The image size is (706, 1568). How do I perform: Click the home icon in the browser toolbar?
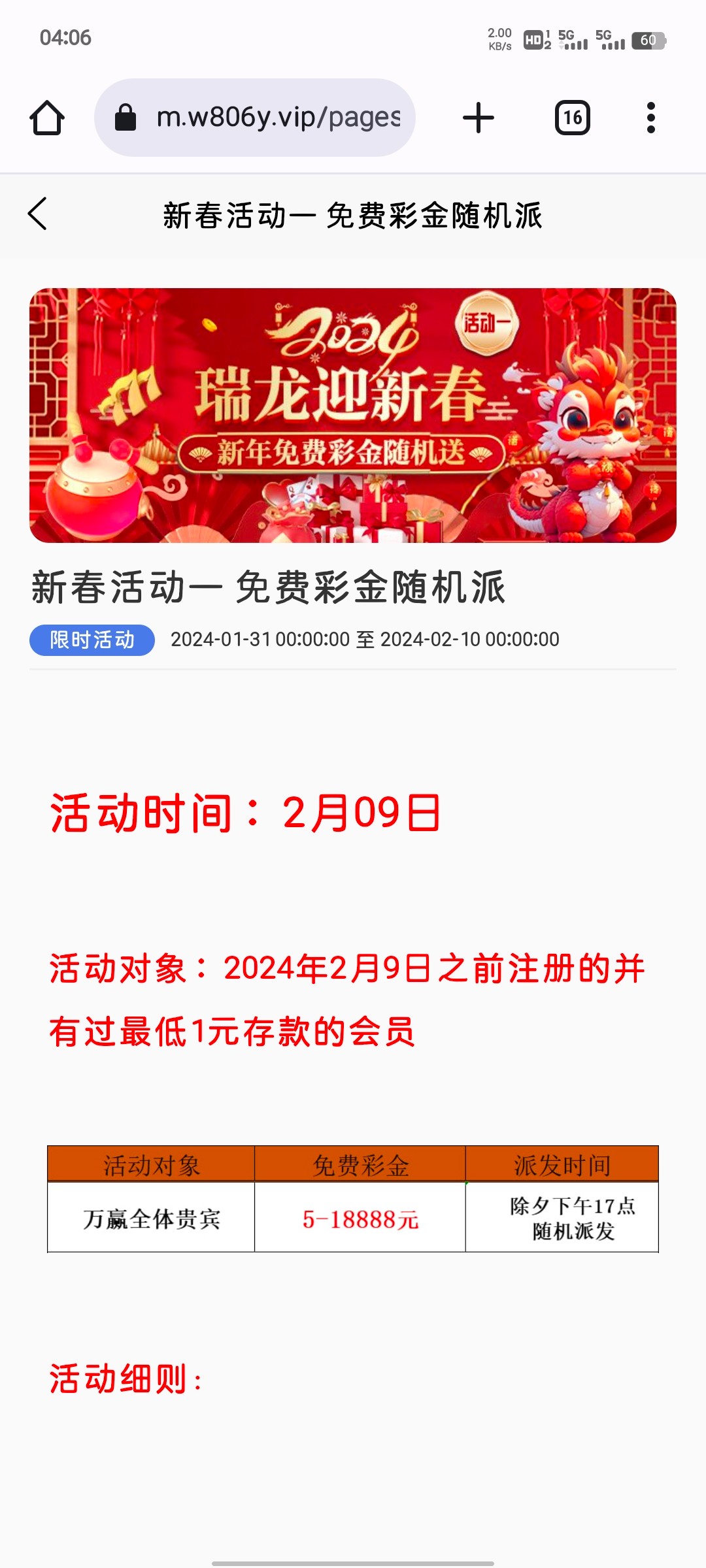(x=46, y=118)
